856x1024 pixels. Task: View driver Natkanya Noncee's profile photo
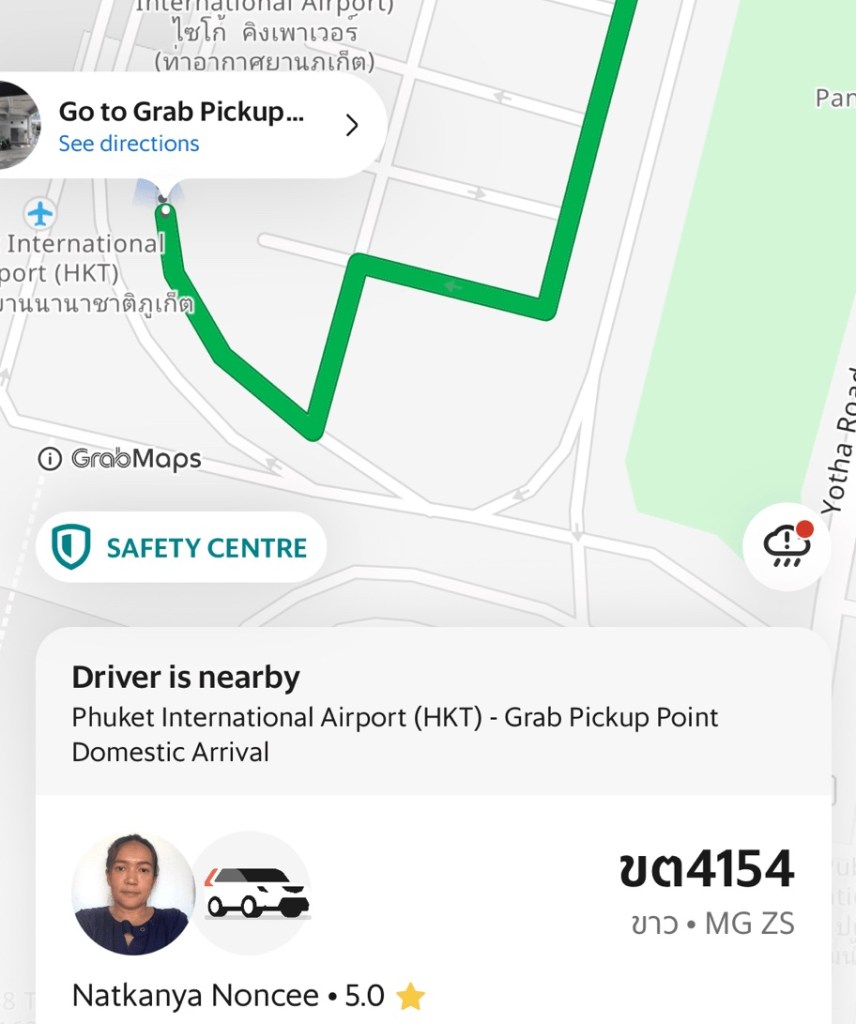pos(132,892)
